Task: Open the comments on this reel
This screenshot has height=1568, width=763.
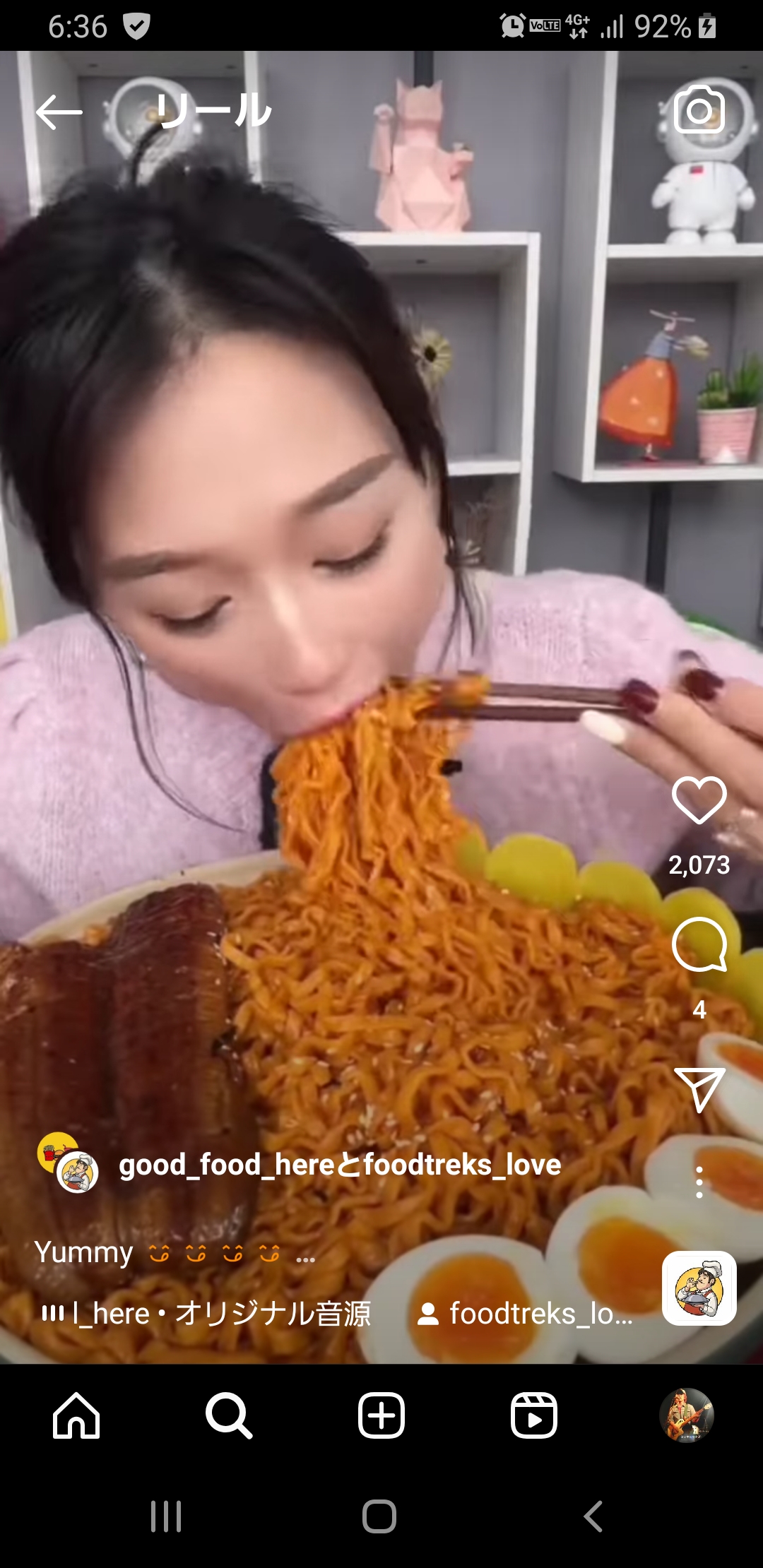Action: (x=699, y=945)
